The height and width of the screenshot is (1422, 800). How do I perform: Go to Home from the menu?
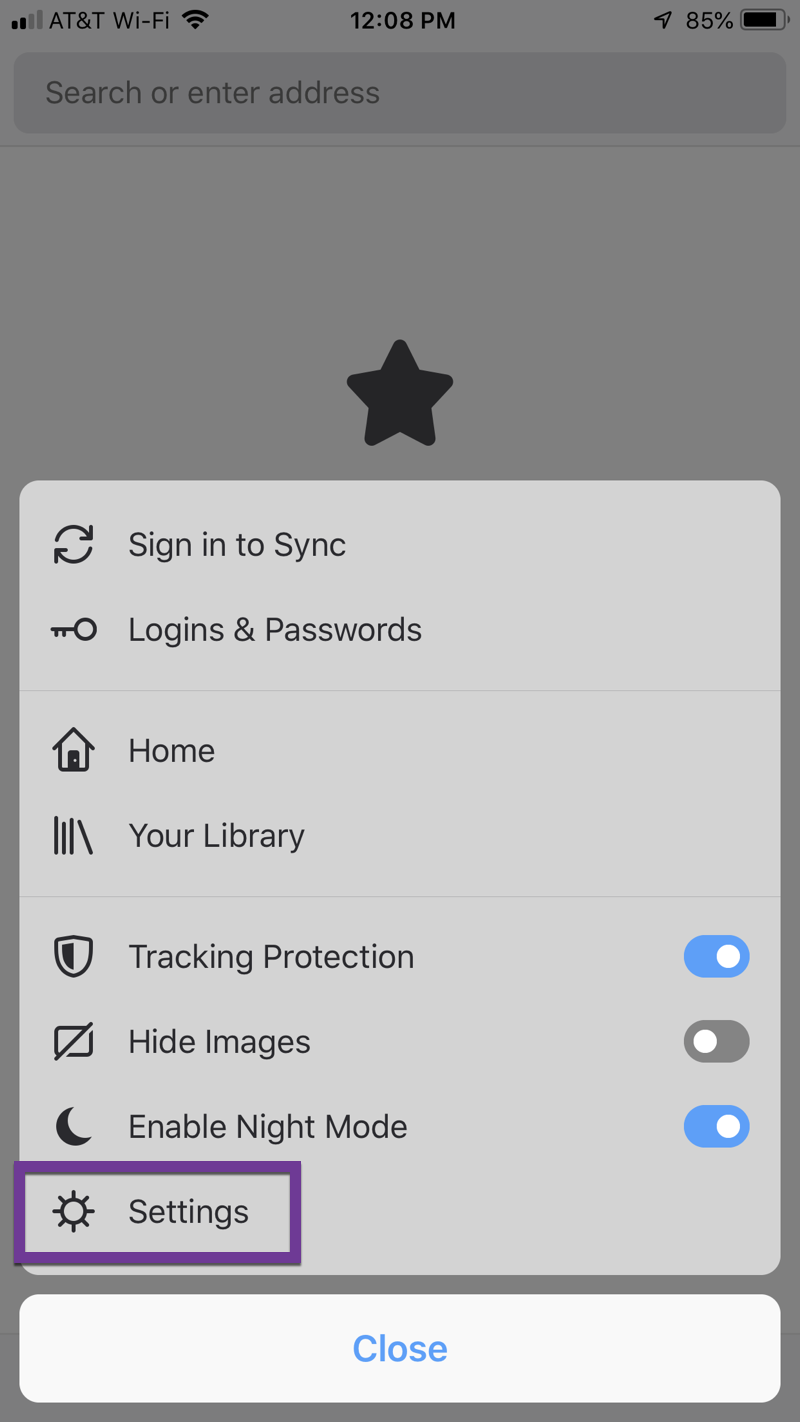pos(171,751)
